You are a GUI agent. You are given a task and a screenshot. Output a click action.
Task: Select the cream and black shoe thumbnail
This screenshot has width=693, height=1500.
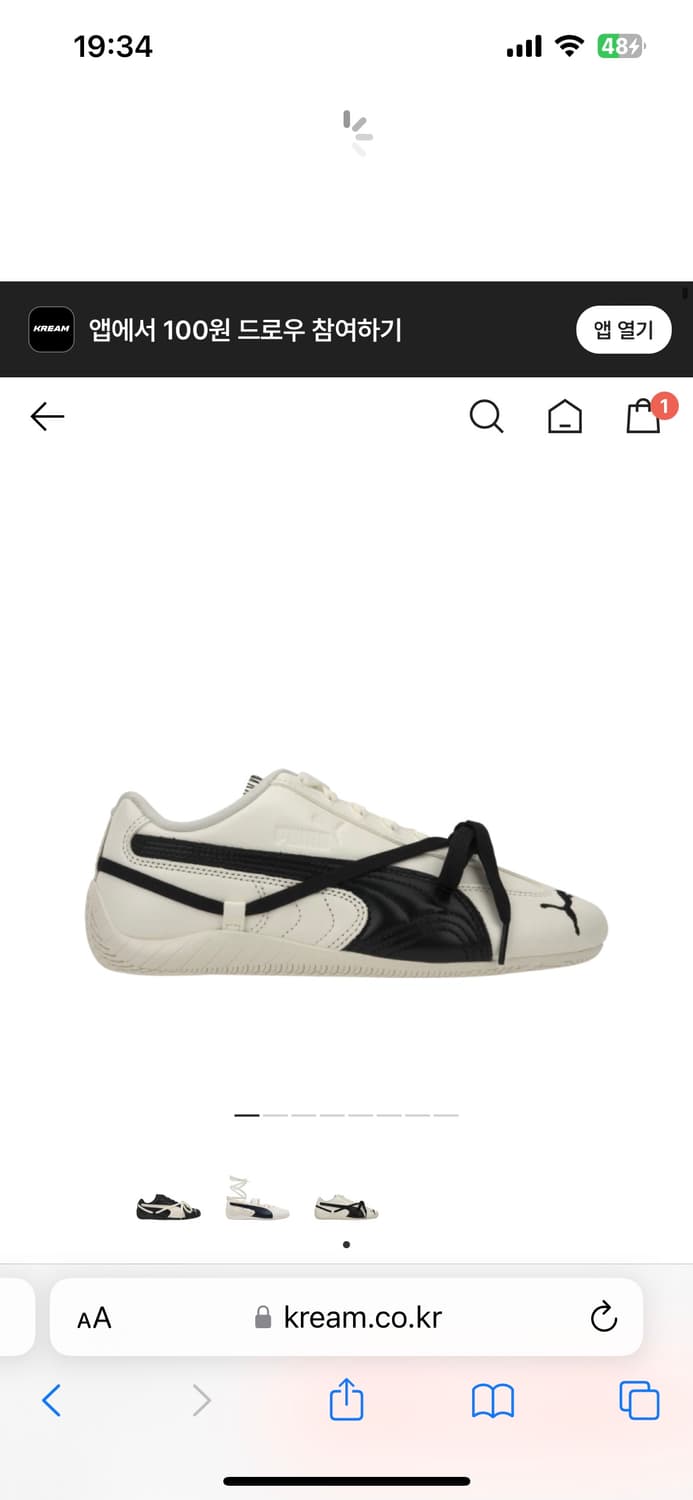tap(346, 1208)
